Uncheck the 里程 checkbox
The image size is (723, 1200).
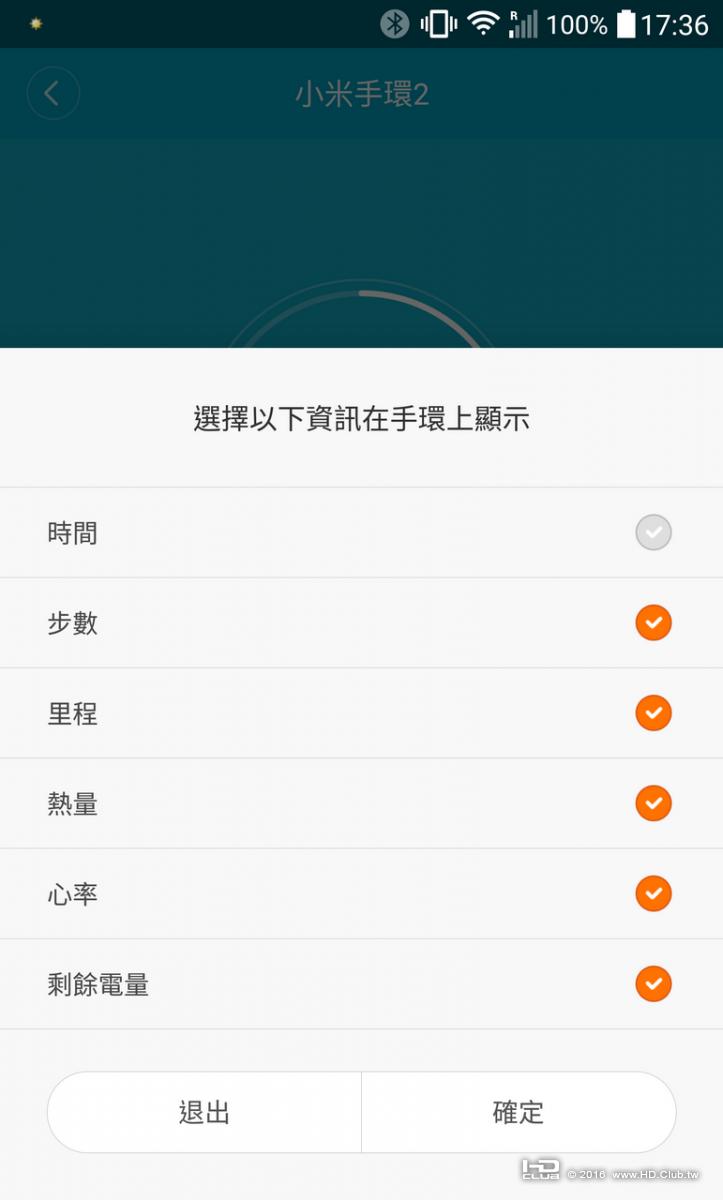(653, 713)
